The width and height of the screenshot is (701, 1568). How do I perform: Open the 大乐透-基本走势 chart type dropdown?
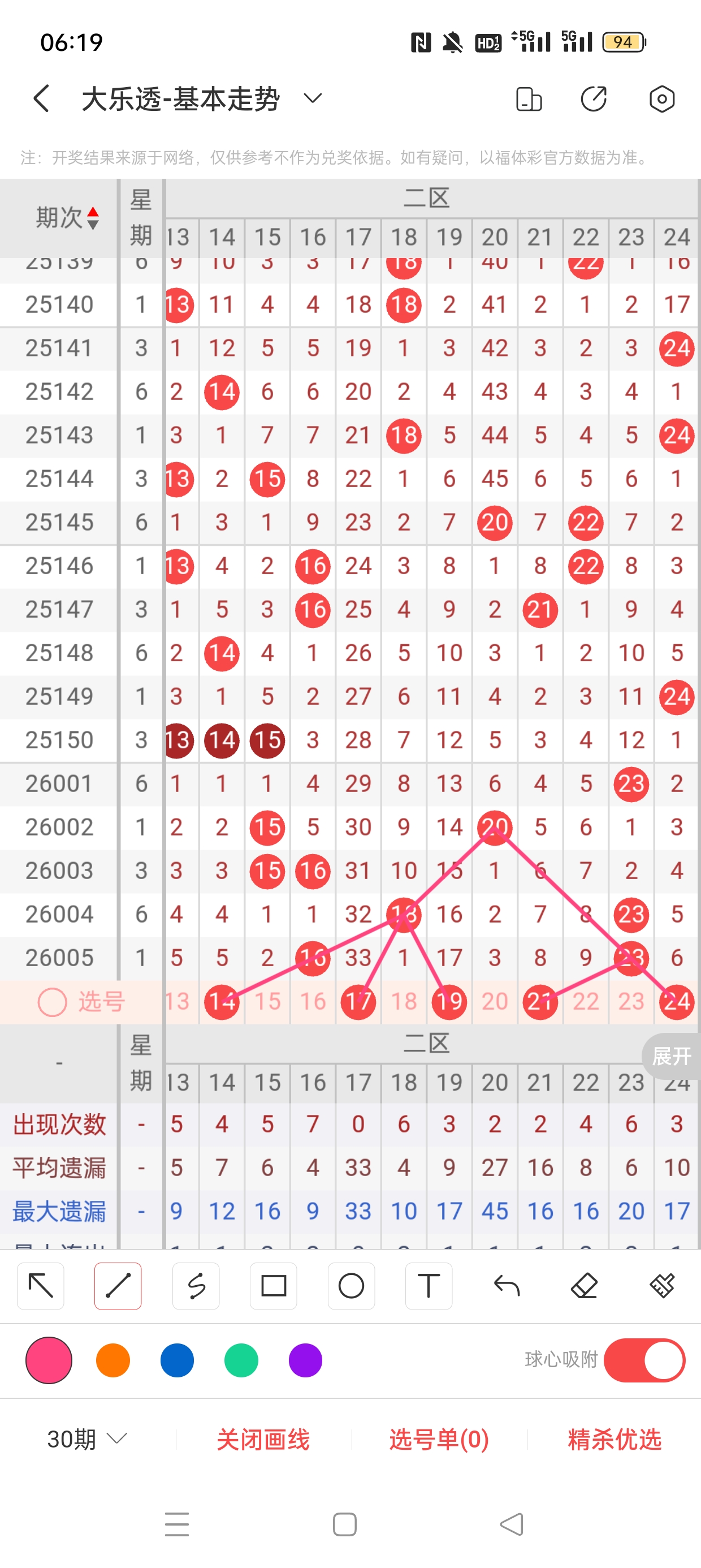312,98
